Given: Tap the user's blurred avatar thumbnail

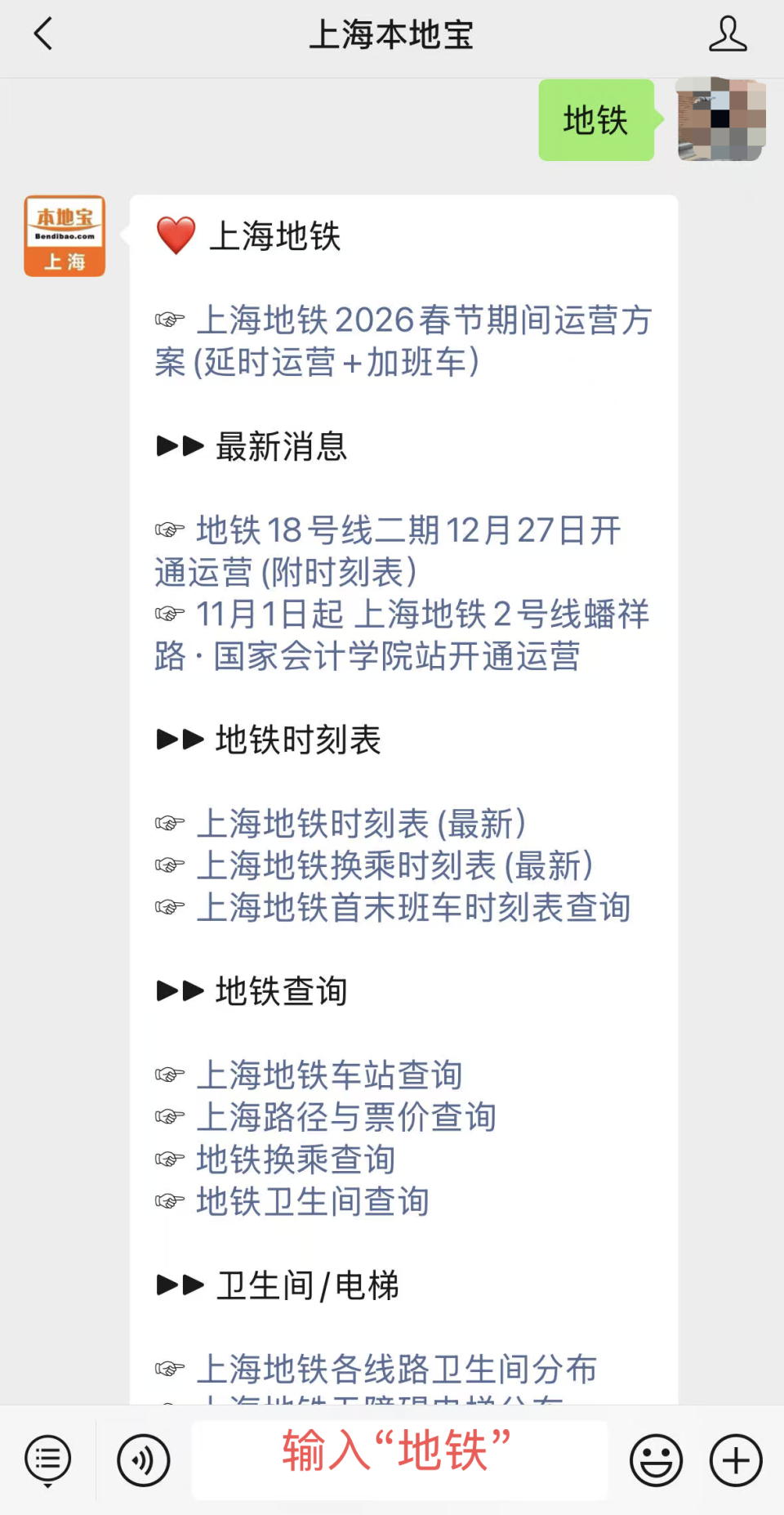Looking at the screenshot, I should coord(718,122).
